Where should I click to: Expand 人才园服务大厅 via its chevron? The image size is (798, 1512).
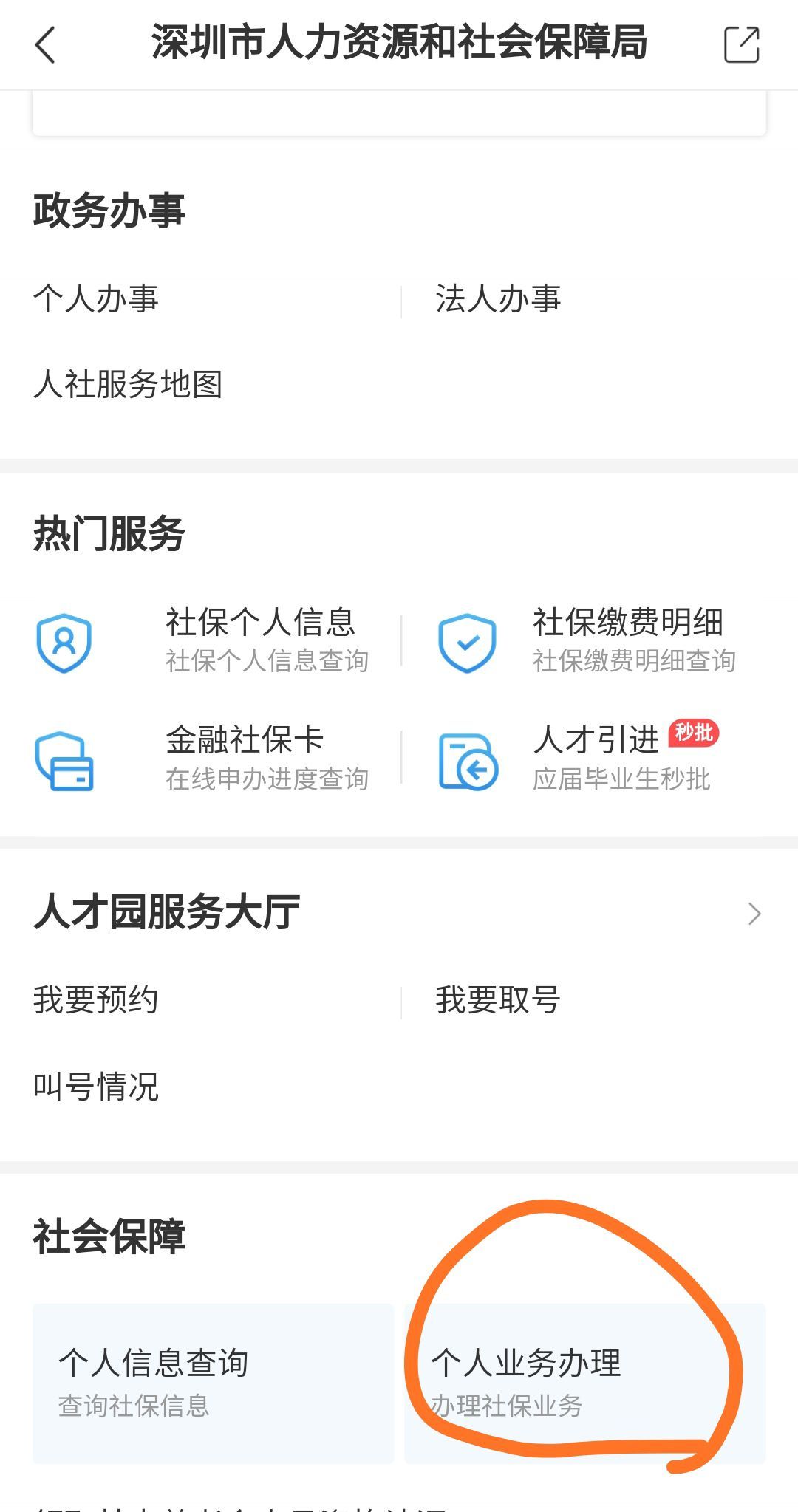pos(754,913)
